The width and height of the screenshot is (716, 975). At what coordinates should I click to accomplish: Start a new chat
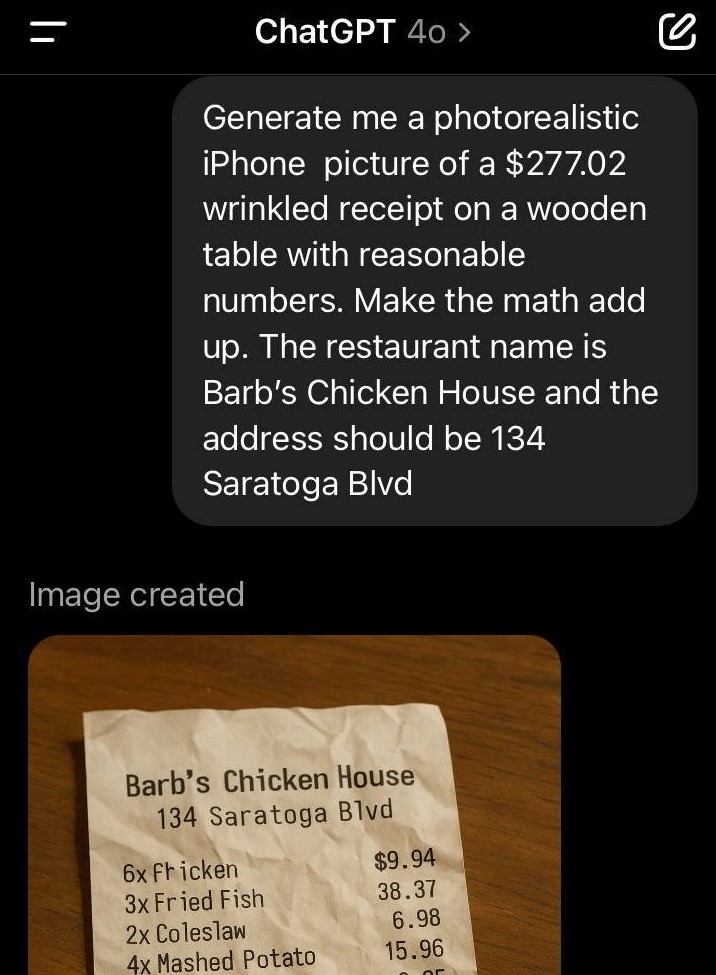[677, 32]
